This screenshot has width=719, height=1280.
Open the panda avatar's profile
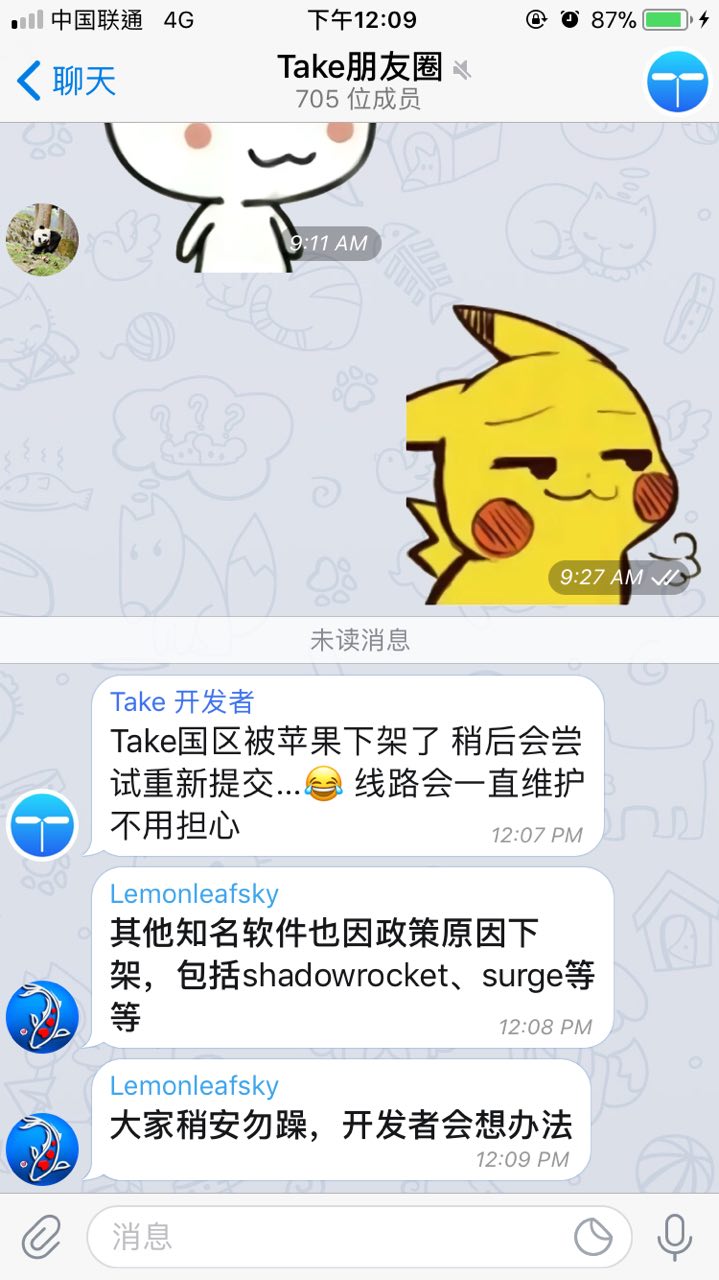pyautogui.click(x=42, y=239)
